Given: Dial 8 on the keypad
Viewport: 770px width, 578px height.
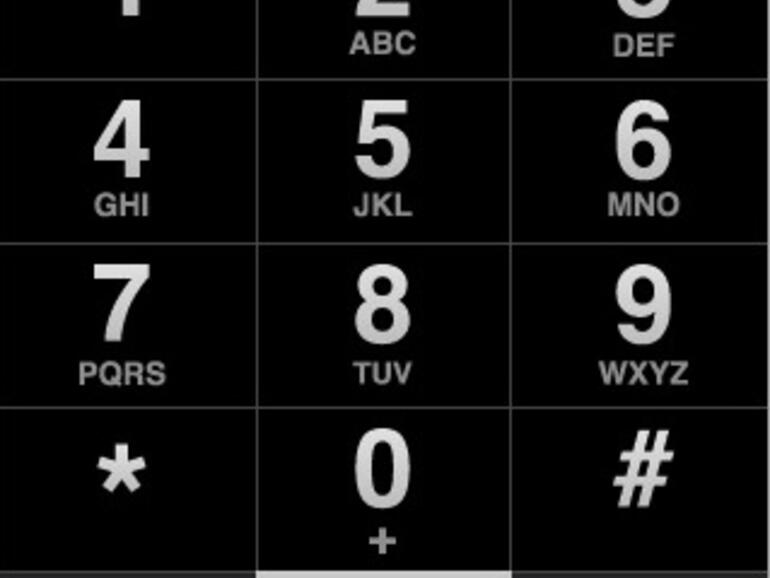Looking at the screenshot, I should 383,326.
